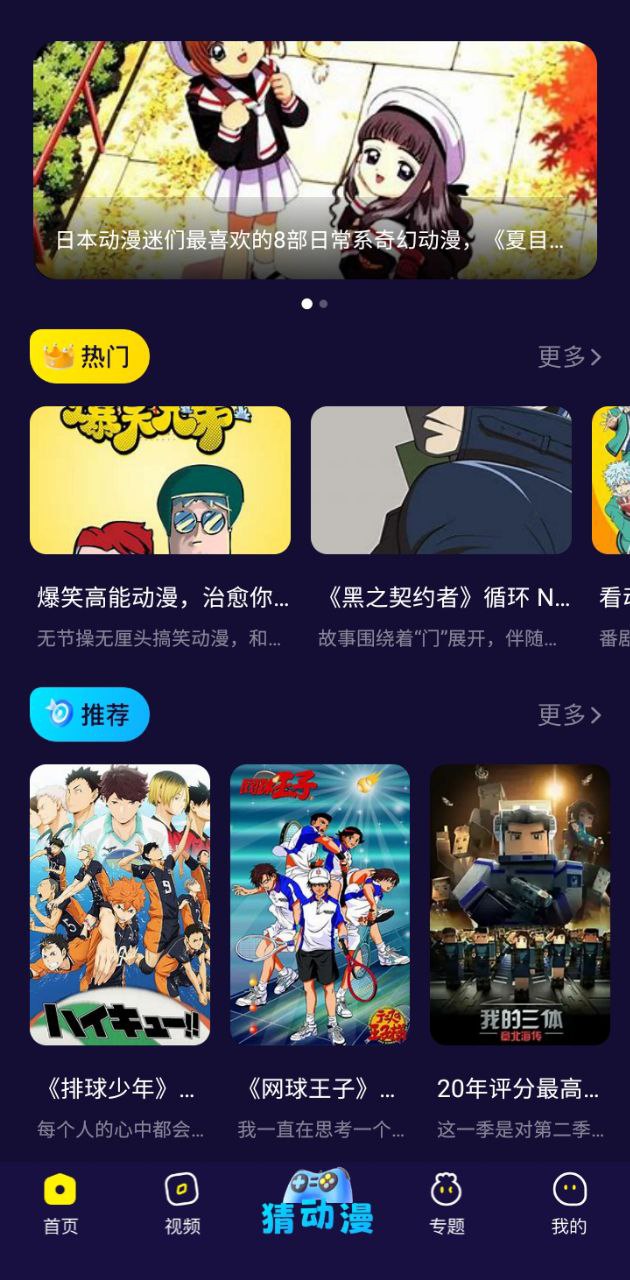
Task: Go to the 我的 tab
Action: coord(569,1204)
